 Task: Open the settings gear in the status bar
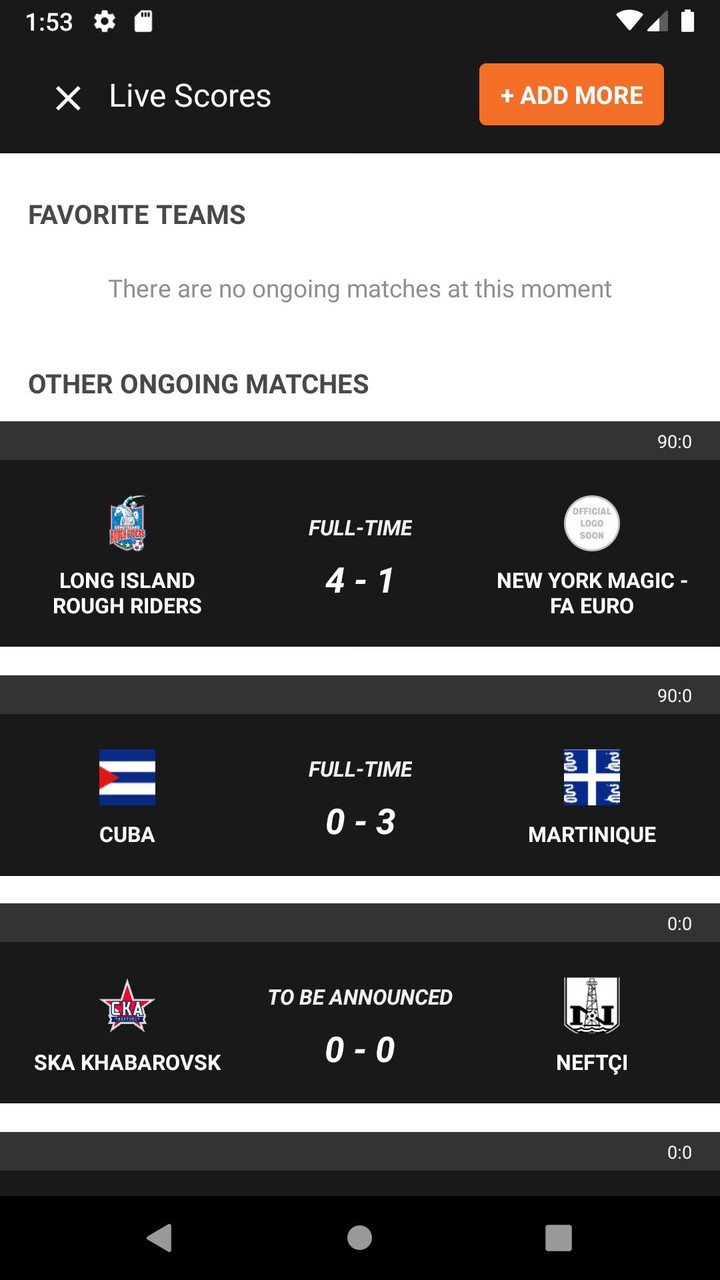(x=104, y=20)
